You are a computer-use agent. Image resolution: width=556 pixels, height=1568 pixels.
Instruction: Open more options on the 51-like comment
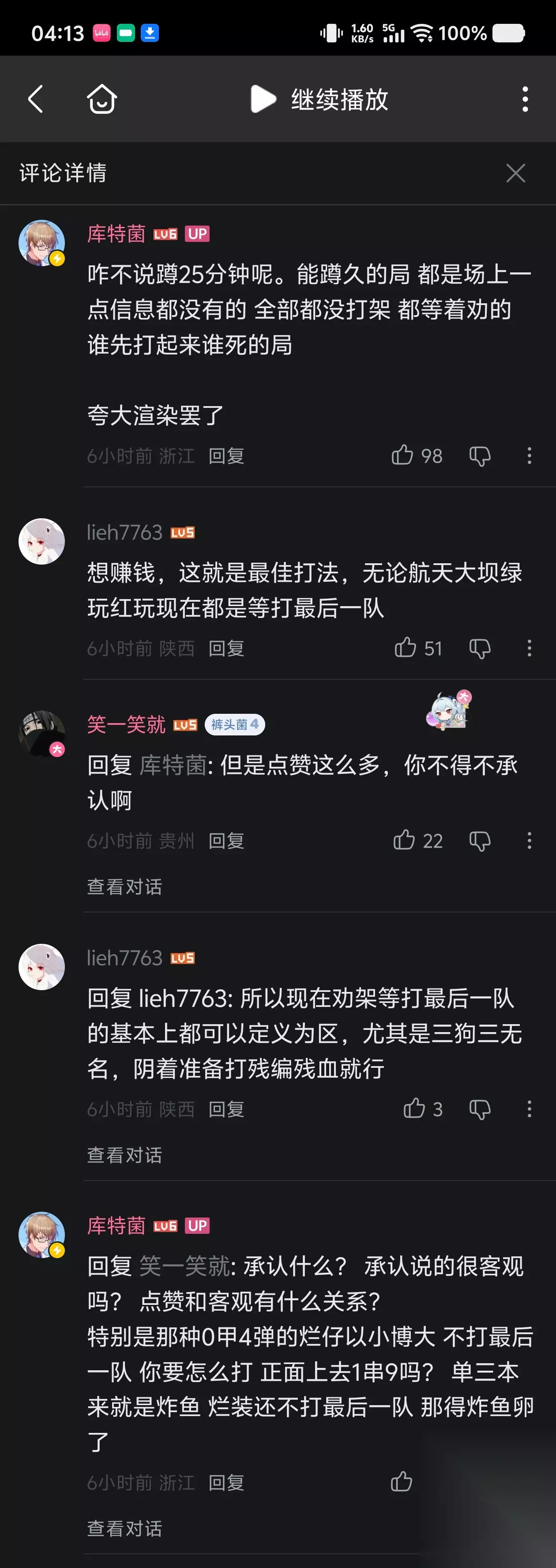[529, 648]
